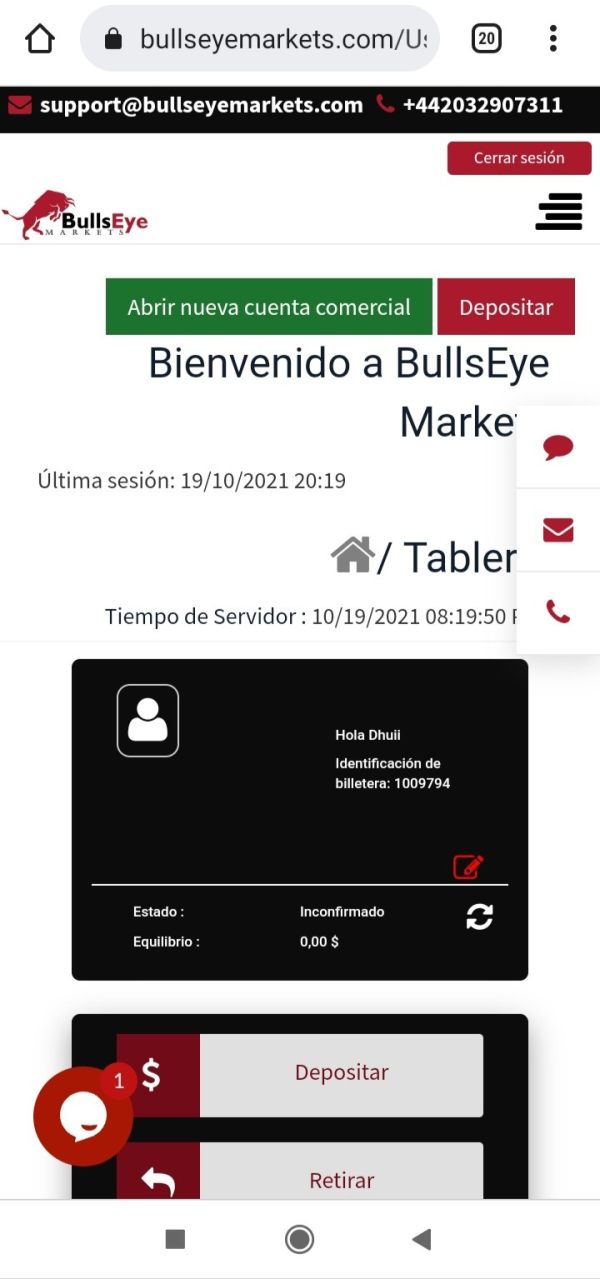Image resolution: width=600 pixels, height=1279 pixels.
Task: Open the hamburger navigation menu
Action: pos(559,213)
